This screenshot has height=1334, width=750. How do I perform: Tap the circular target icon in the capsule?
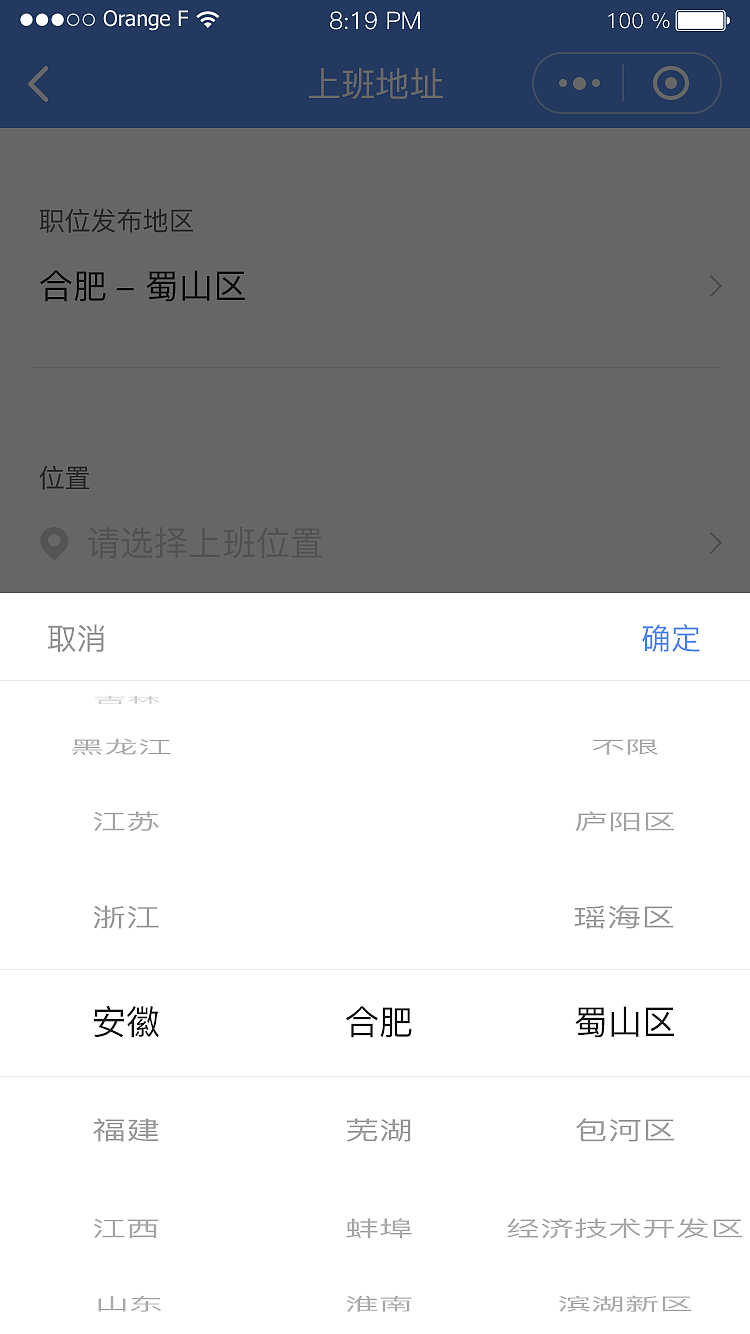point(670,83)
